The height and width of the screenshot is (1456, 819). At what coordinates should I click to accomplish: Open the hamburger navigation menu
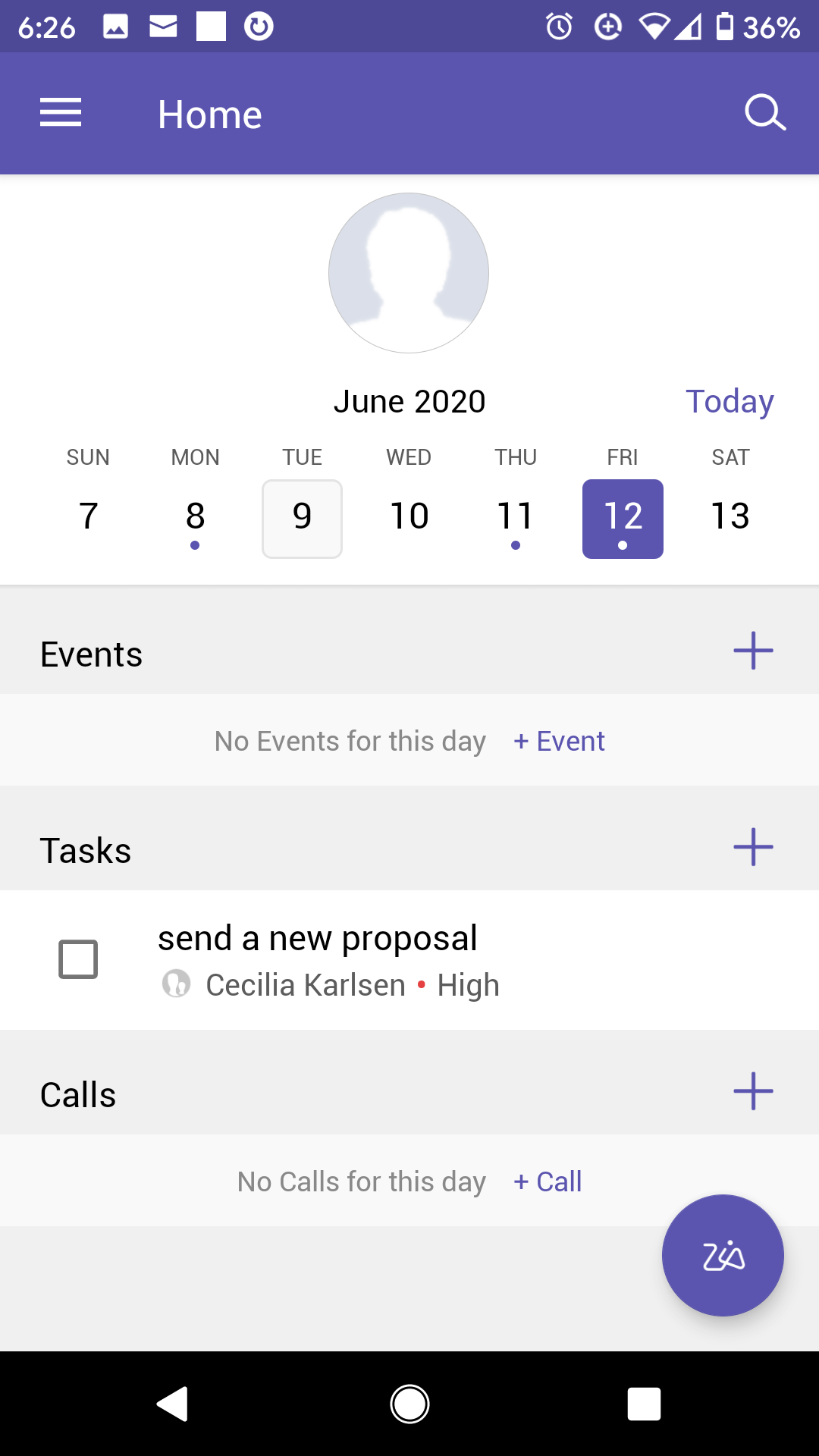(61, 113)
